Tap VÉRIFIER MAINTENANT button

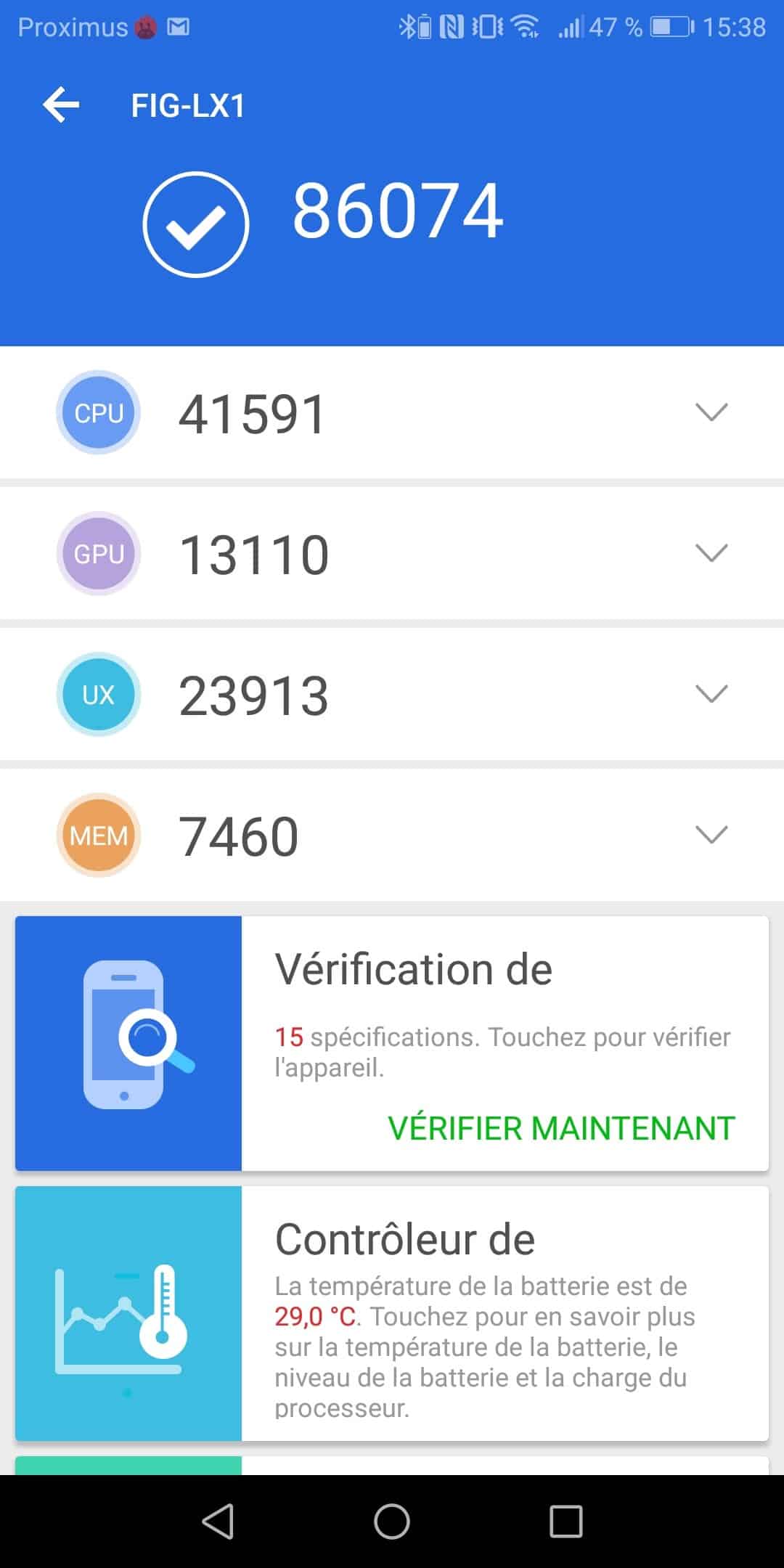click(561, 1128)
